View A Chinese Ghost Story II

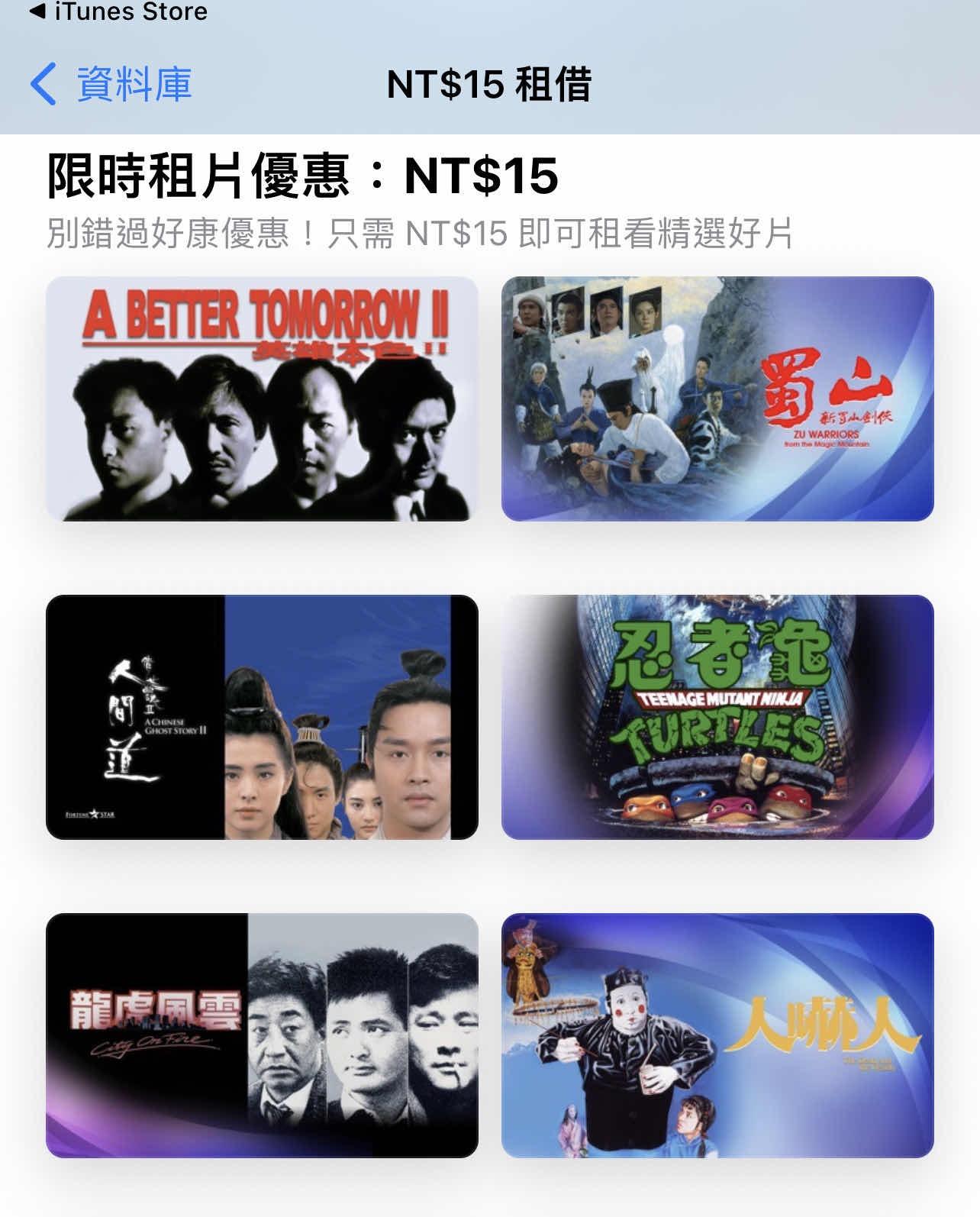(x=262, y=717)
